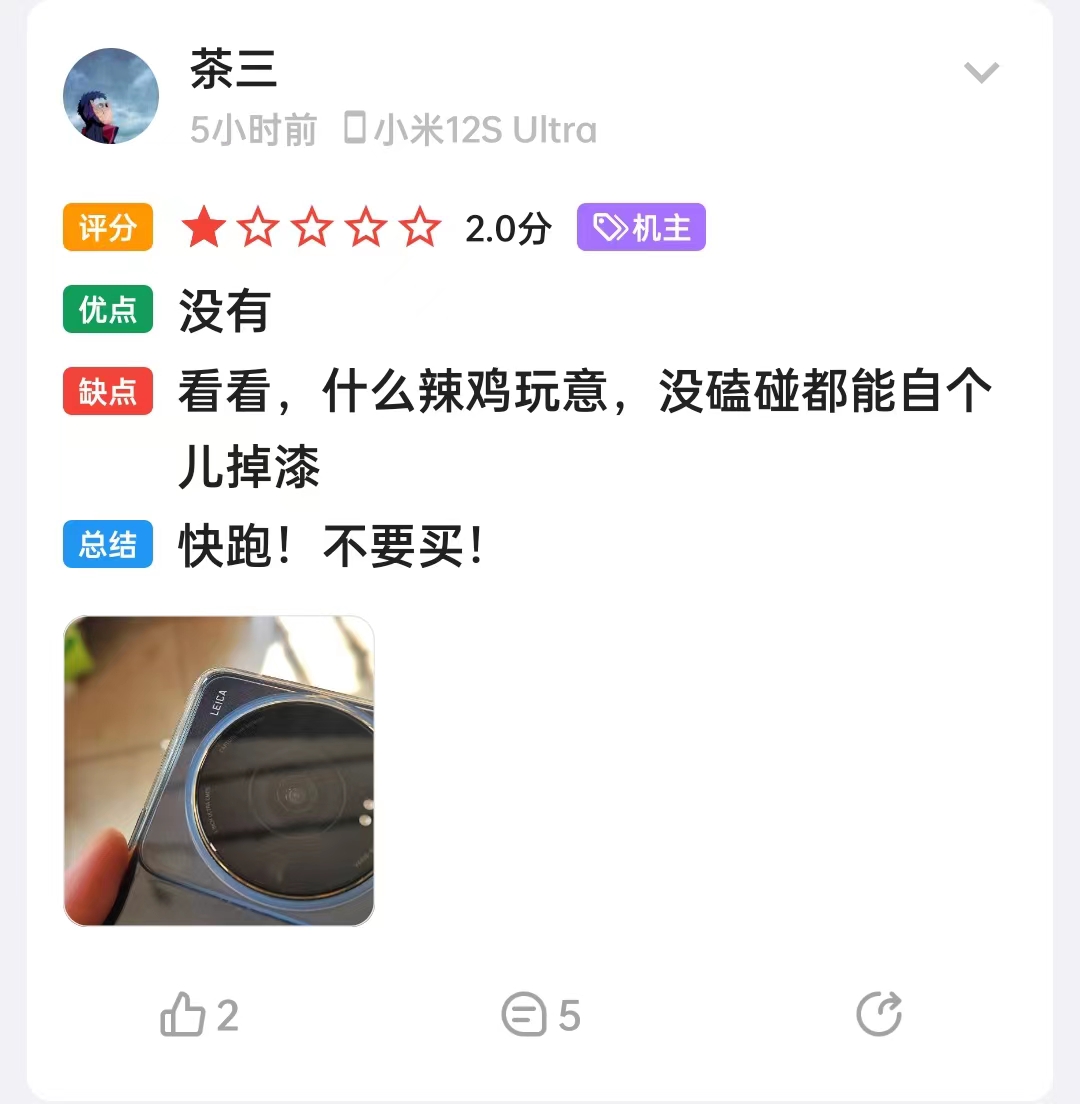Tap the share/forward arrow icon
This screenshot has width=1080, height=1104.
(878, 1014)
